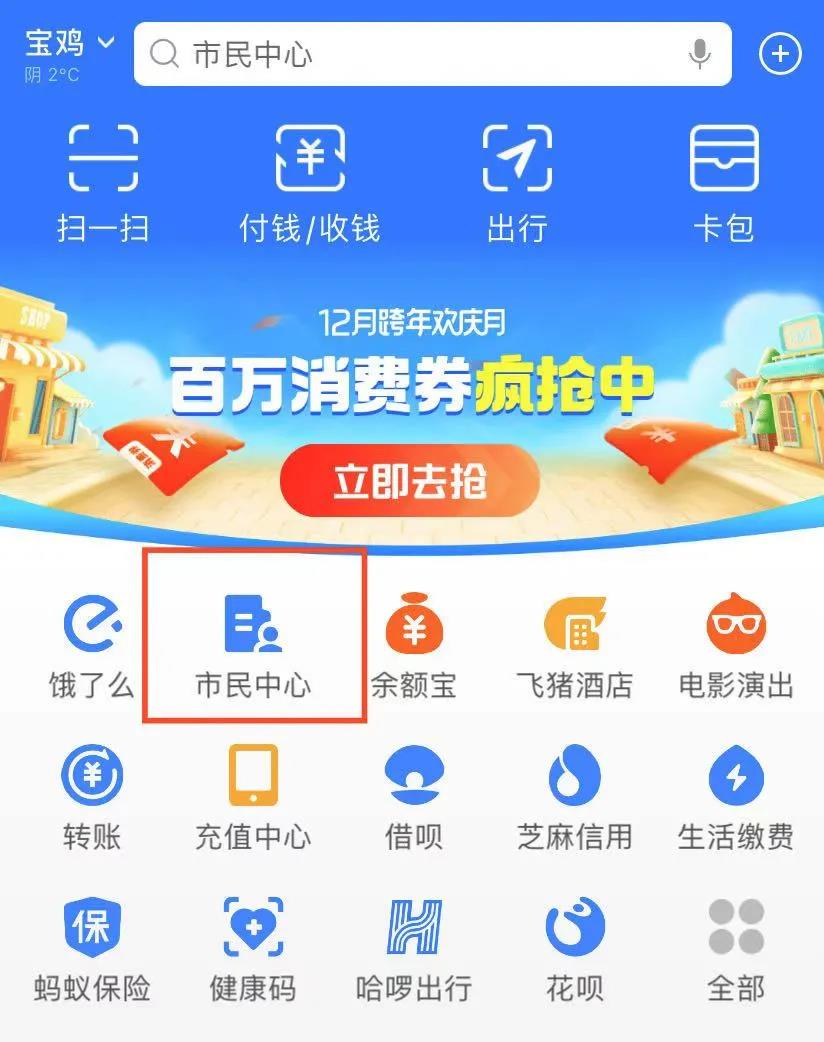Tap 立即去抢 on the coupon banner

(x=410, y=481)
